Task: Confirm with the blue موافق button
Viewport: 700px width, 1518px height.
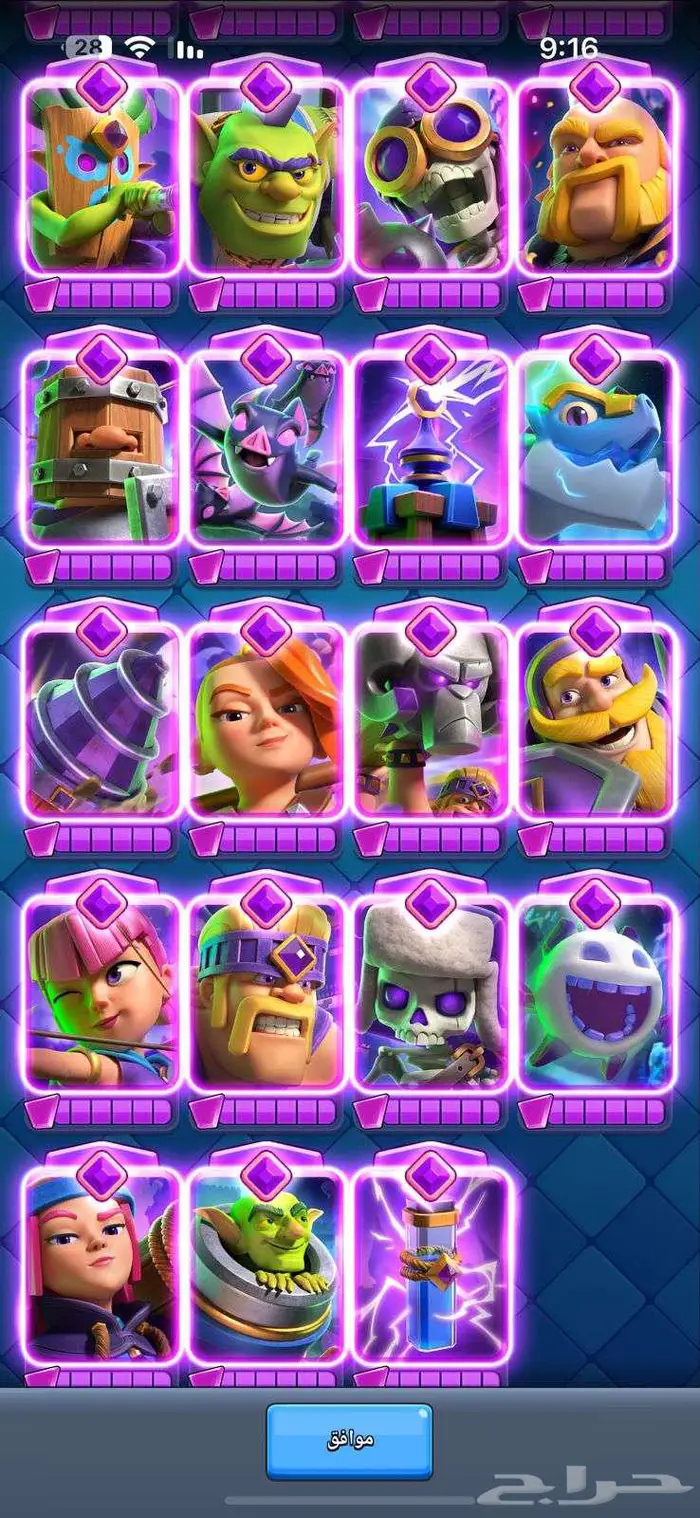Action: coord(349,1440)
